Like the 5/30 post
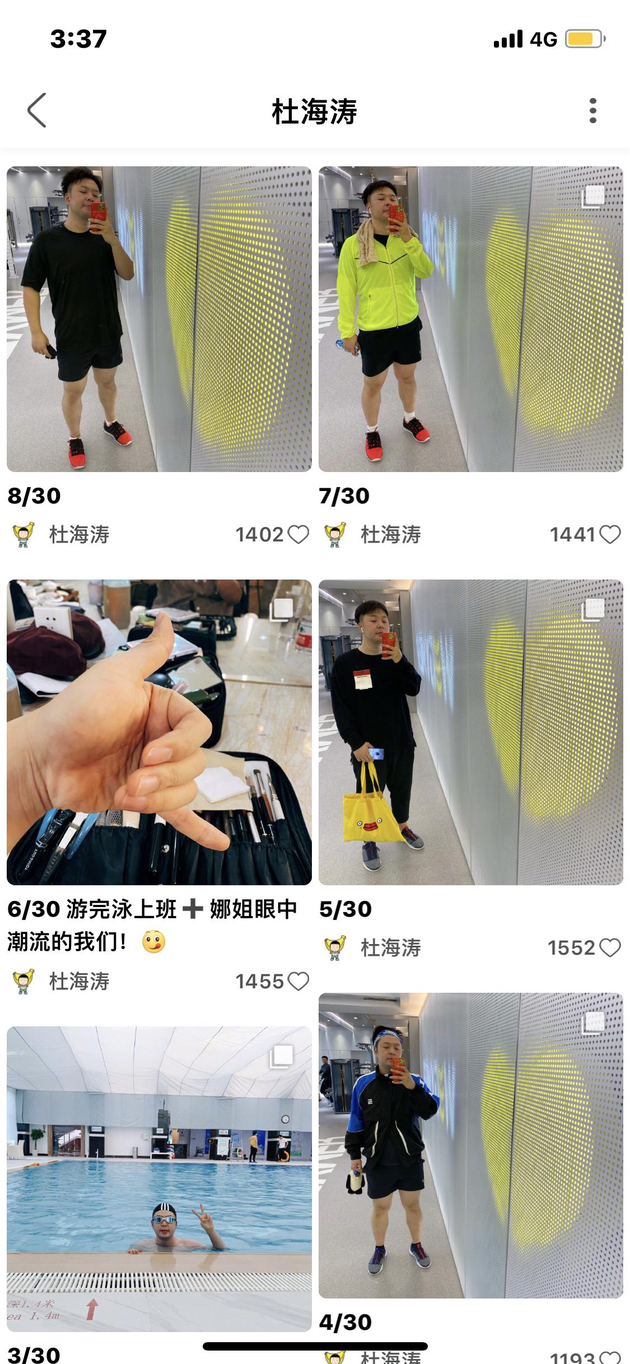 pyautogui.click(x=610, y=948)
